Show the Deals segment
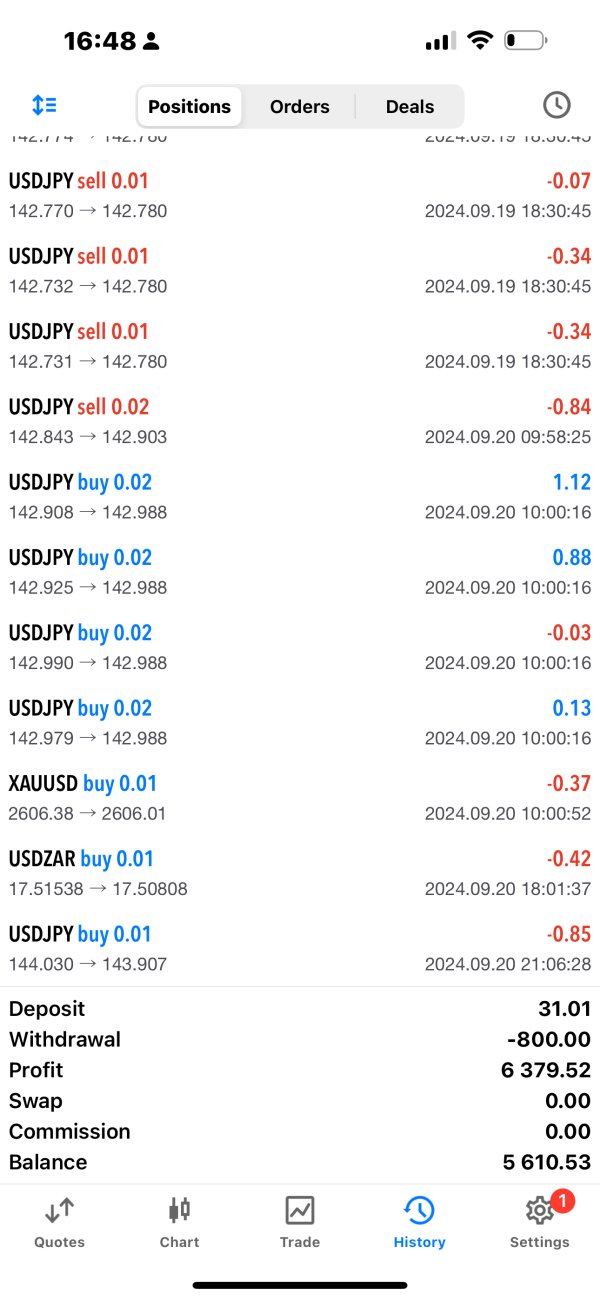Image resolution: width=600 pixels, height=1300 pixels. (410, 106)
